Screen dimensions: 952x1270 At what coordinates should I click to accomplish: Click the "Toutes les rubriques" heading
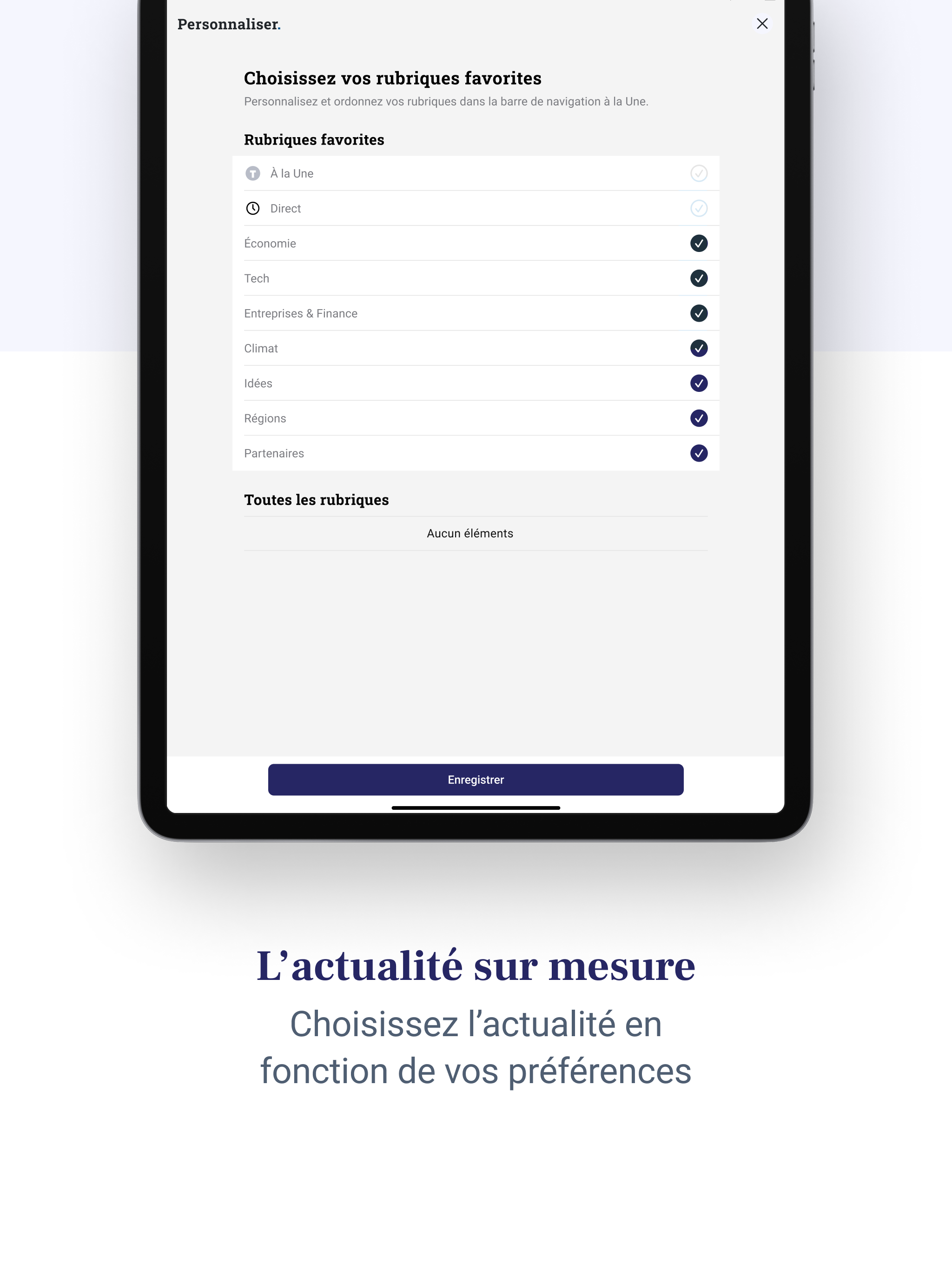click(x=317, y=500)
